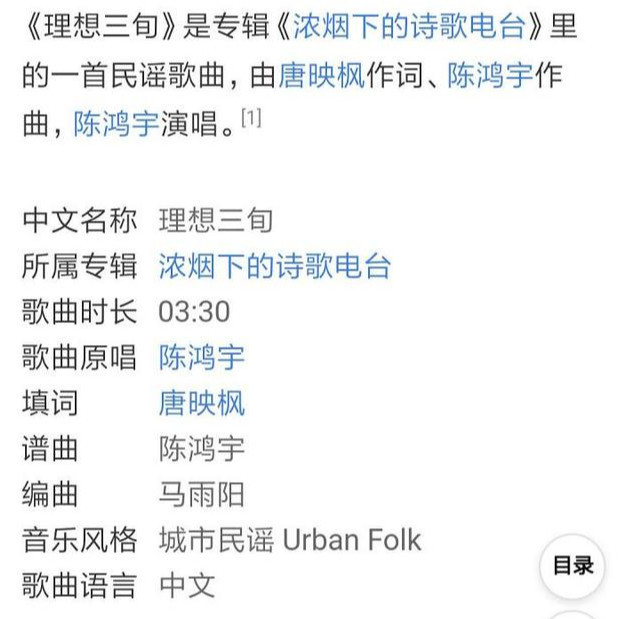Screen dimensions: 619x619
Task: Tap the 陈鸿宇 link before 演唱
Action: (116, 126)
